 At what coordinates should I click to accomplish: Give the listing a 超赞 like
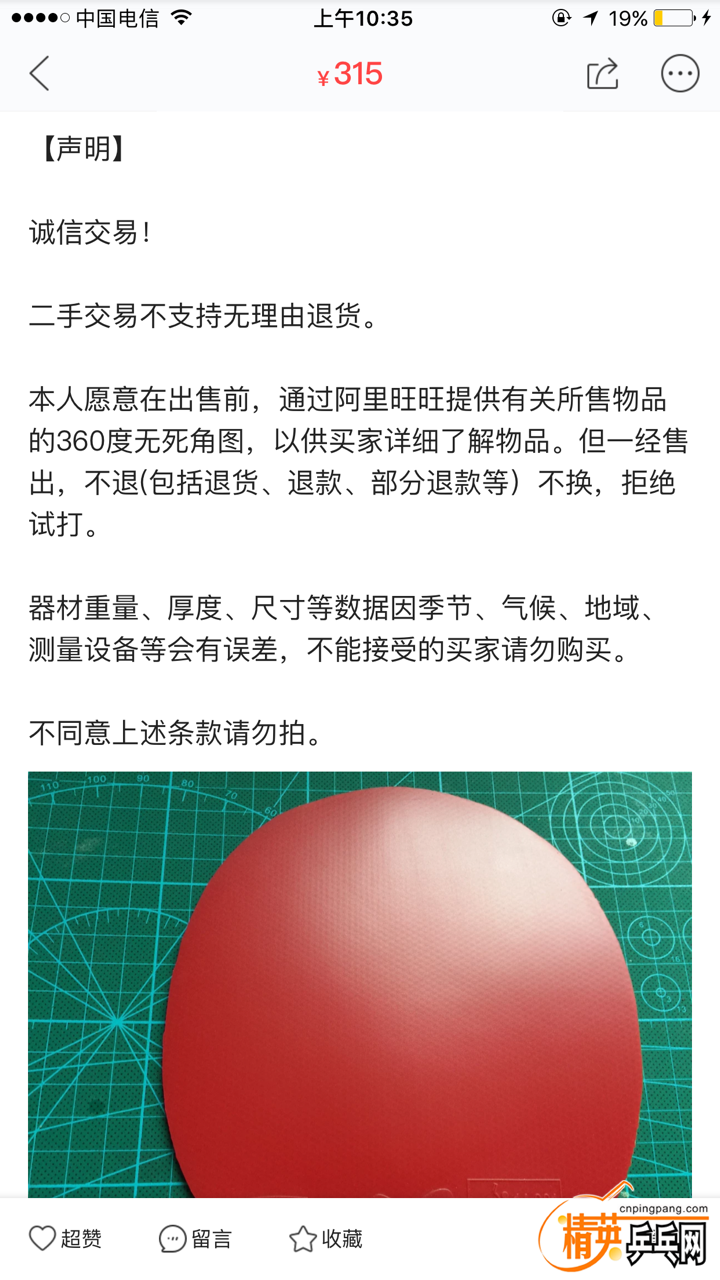coord(65,1239)
